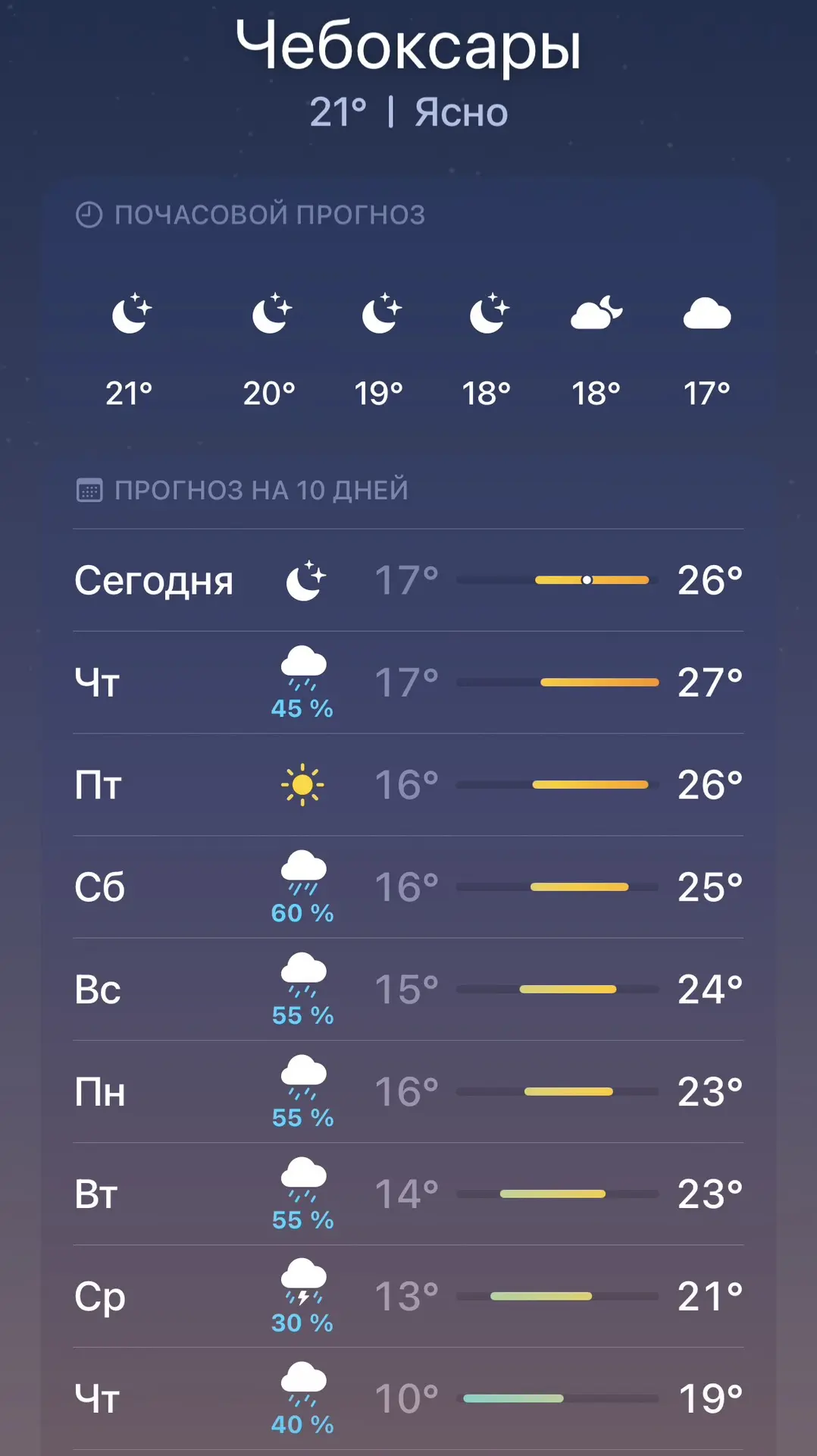Open Сб forecast with 60 % rain

click(409, 887)
